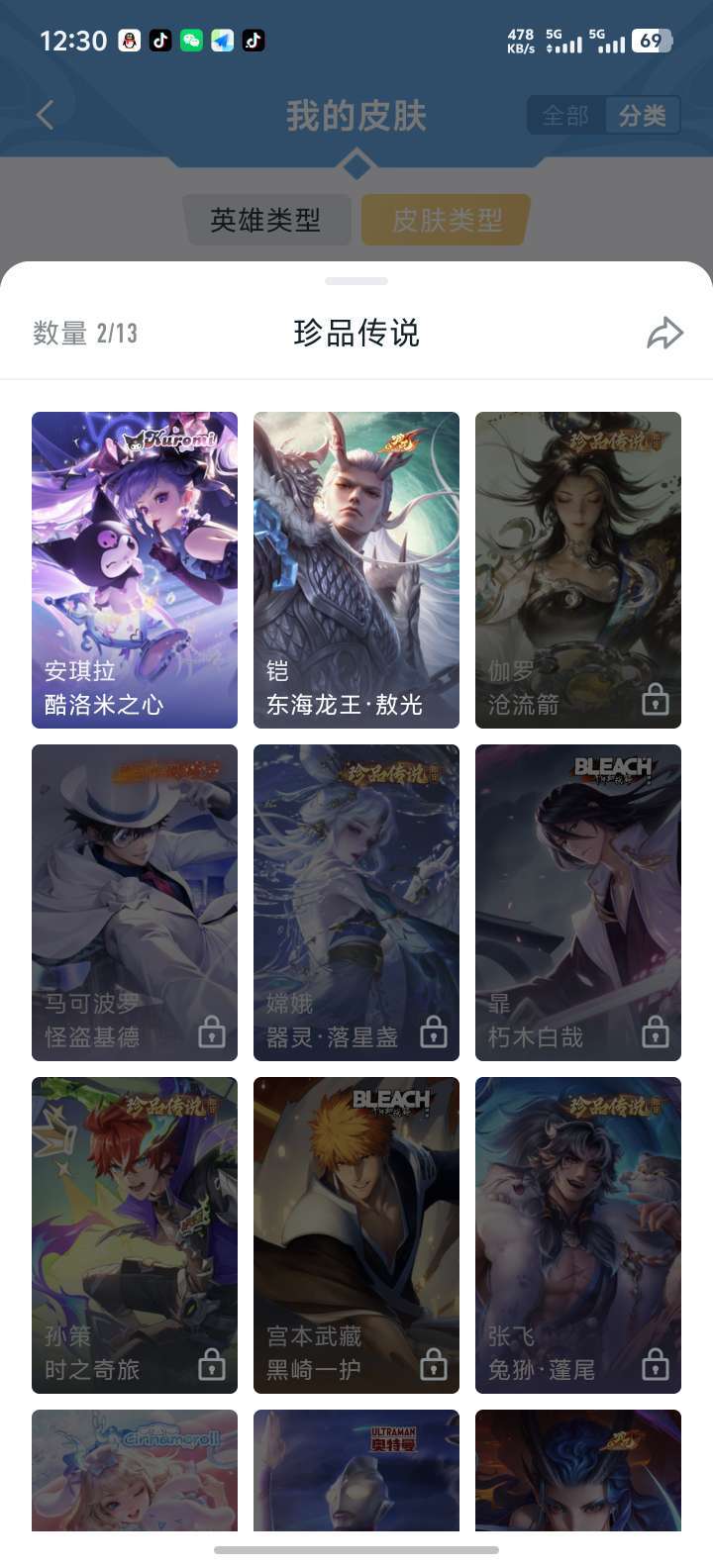View locked 伽罗 沧流箭 skin
Image resolution: width=713 pixels, height=1568 pixels.
578,570
